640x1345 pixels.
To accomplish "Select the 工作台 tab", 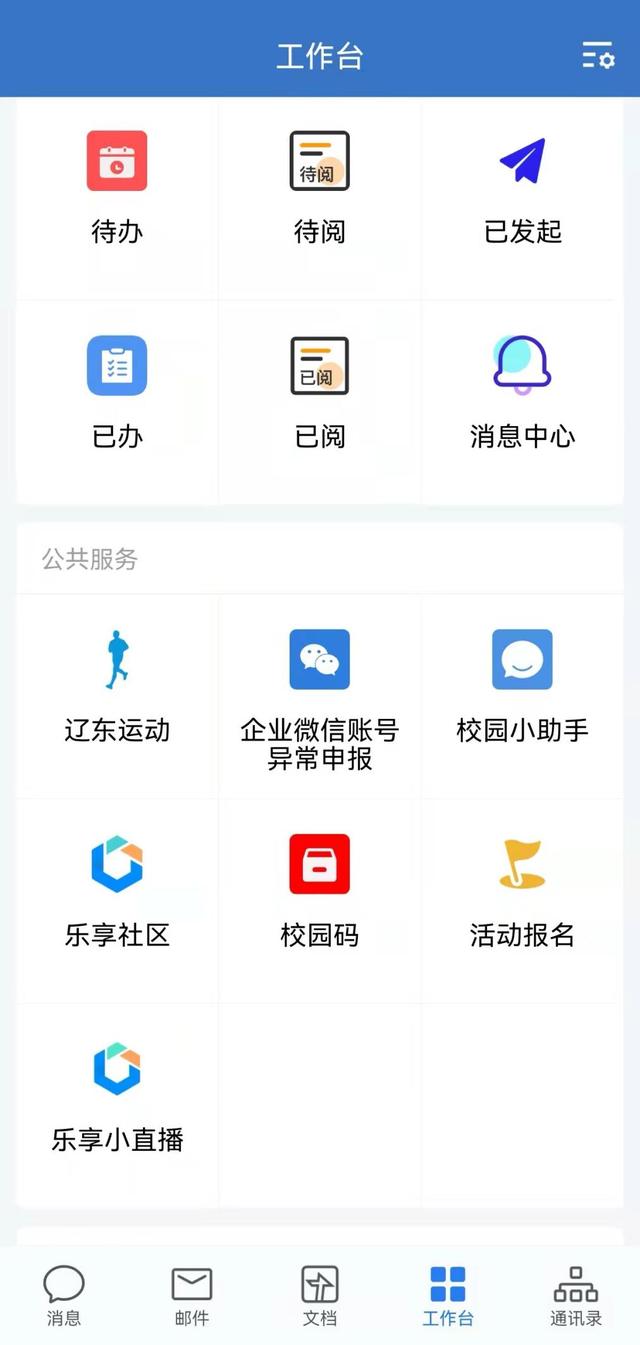I will [x=448, y=1296].
